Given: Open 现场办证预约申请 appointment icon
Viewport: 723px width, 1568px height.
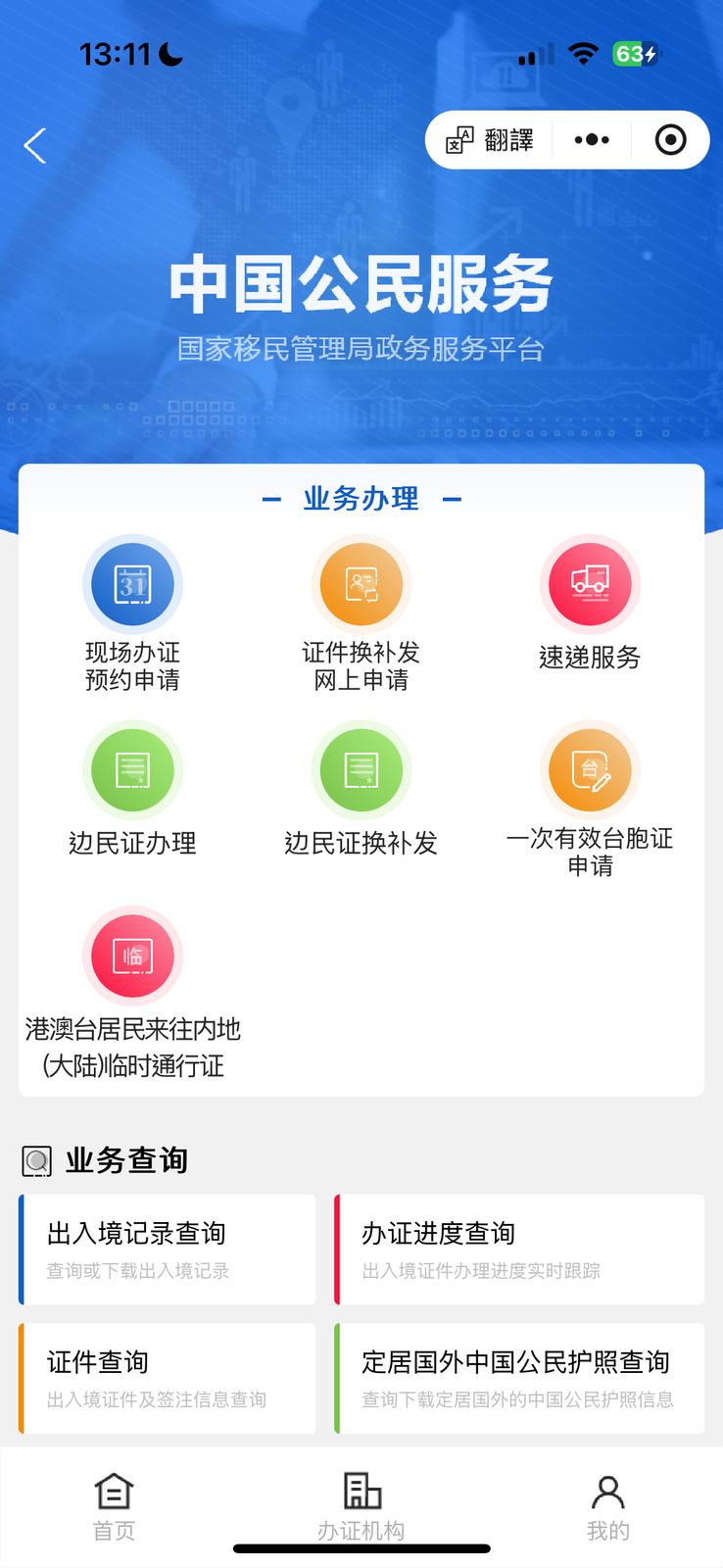Looking at the screenshot, I should click(x=132, y=583).
